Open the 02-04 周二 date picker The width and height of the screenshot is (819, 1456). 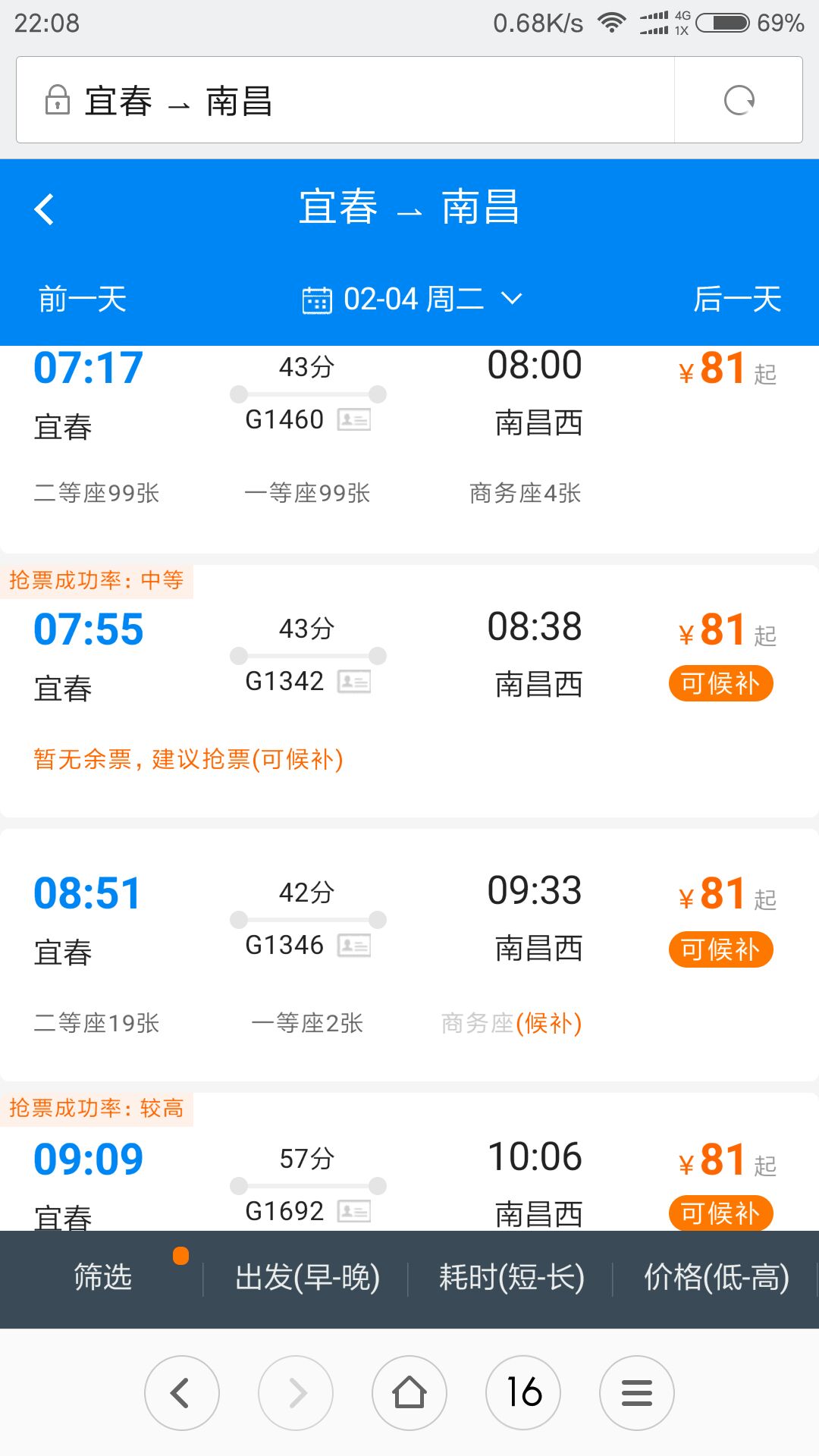412,299
